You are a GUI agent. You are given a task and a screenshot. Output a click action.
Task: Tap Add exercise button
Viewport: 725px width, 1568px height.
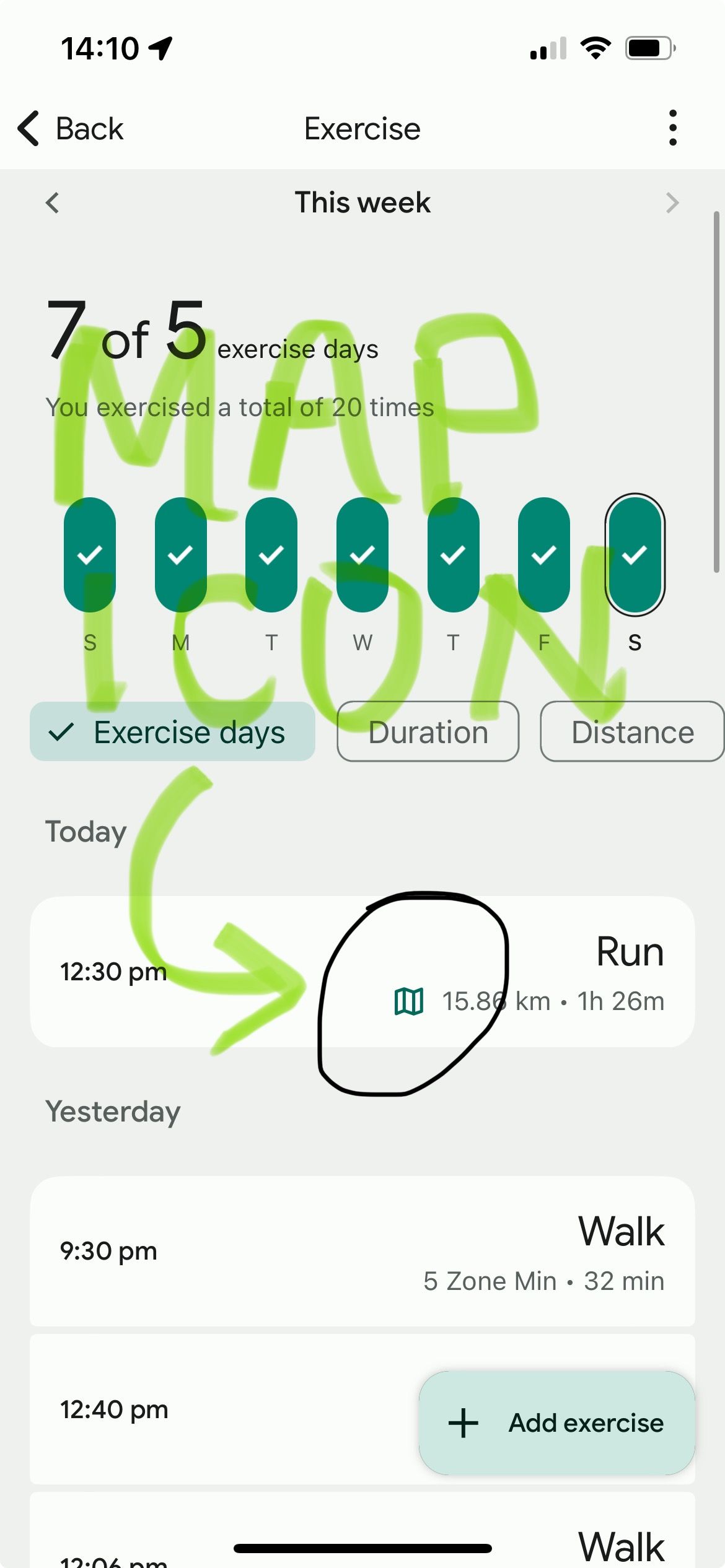(556, 1423)
